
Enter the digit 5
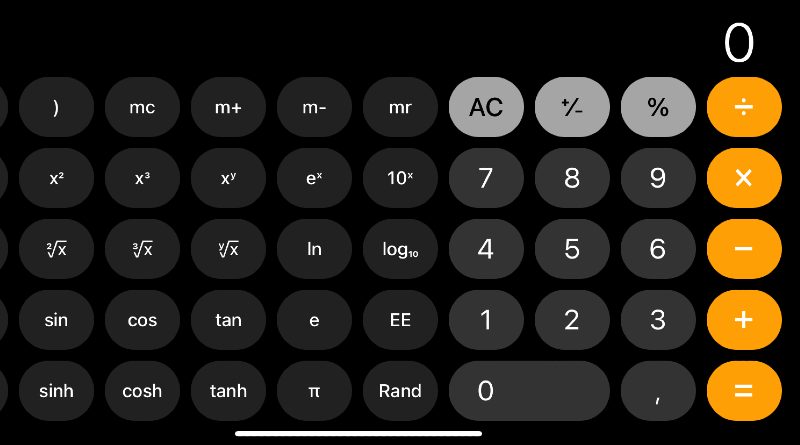tap(572, 249)
